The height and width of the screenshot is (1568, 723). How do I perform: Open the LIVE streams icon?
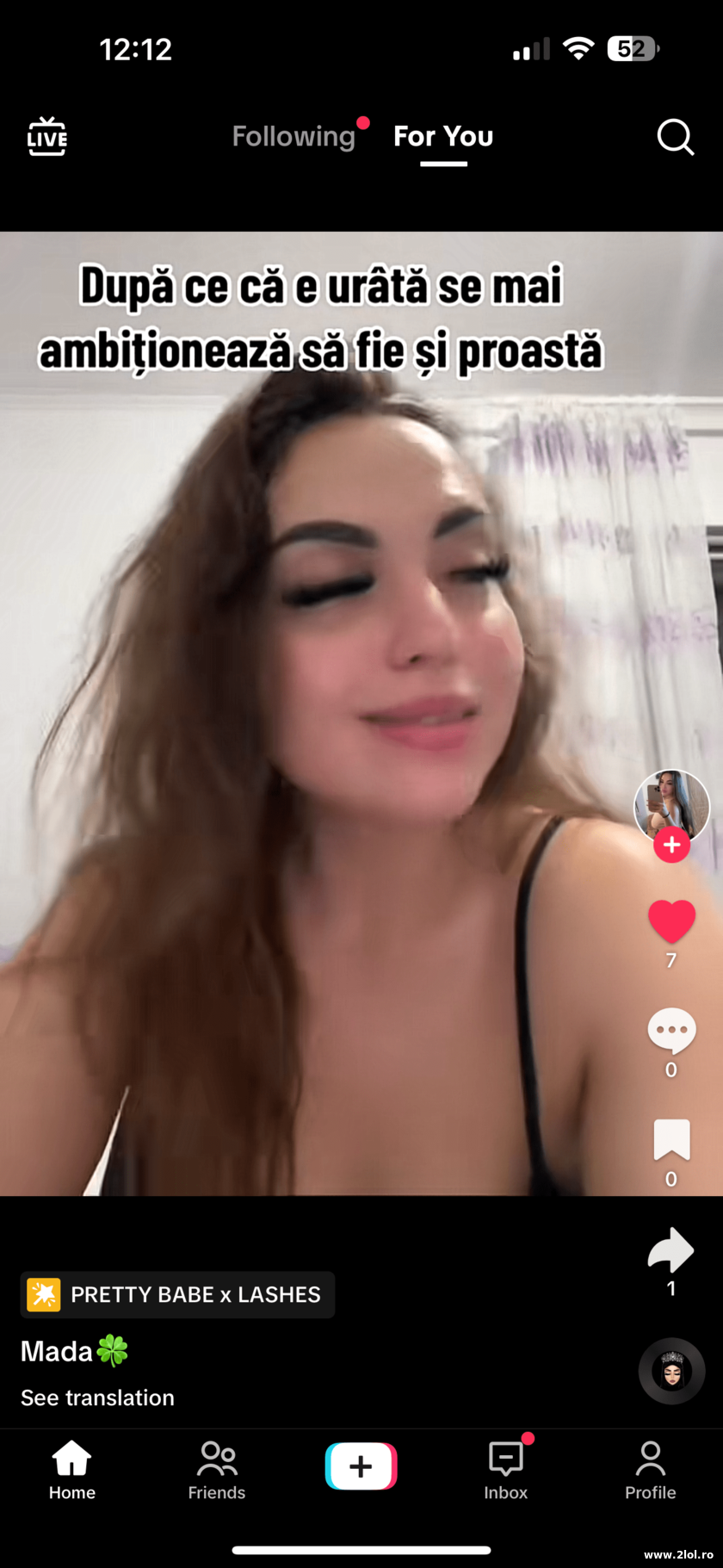(x=46, y=137)
